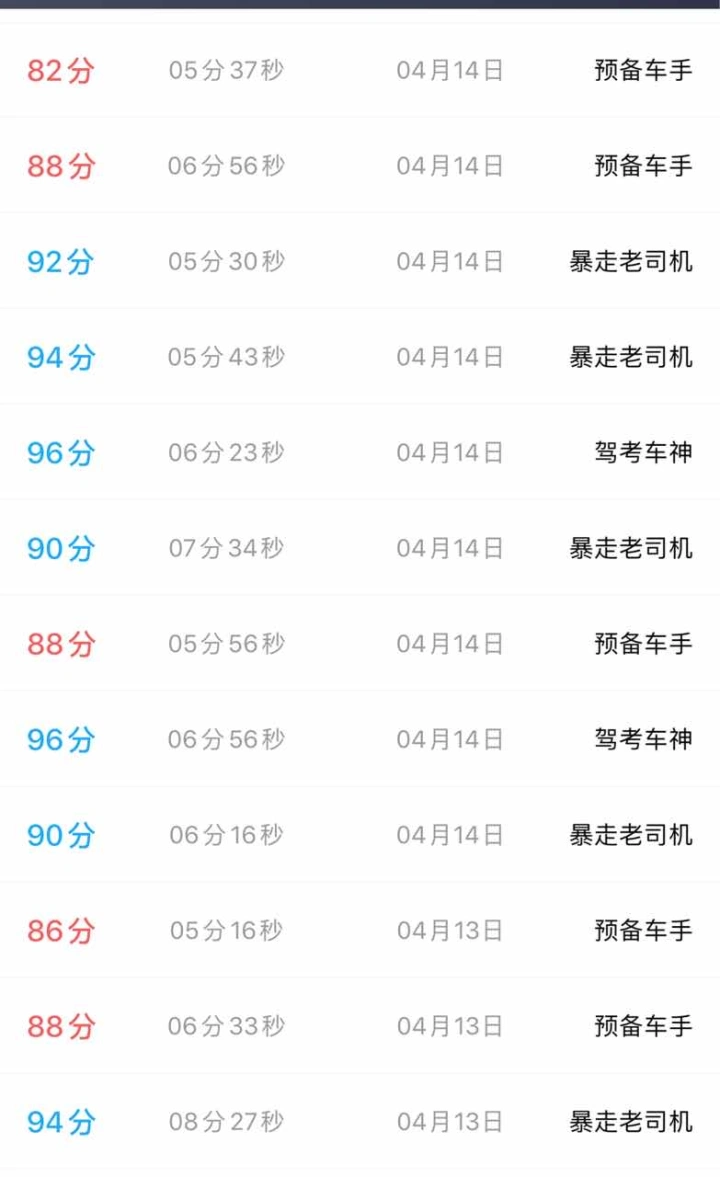Screen dimensions: 720x1177
Task: View the 90分 record timed 07分34秒
Action: pos(360,548)
